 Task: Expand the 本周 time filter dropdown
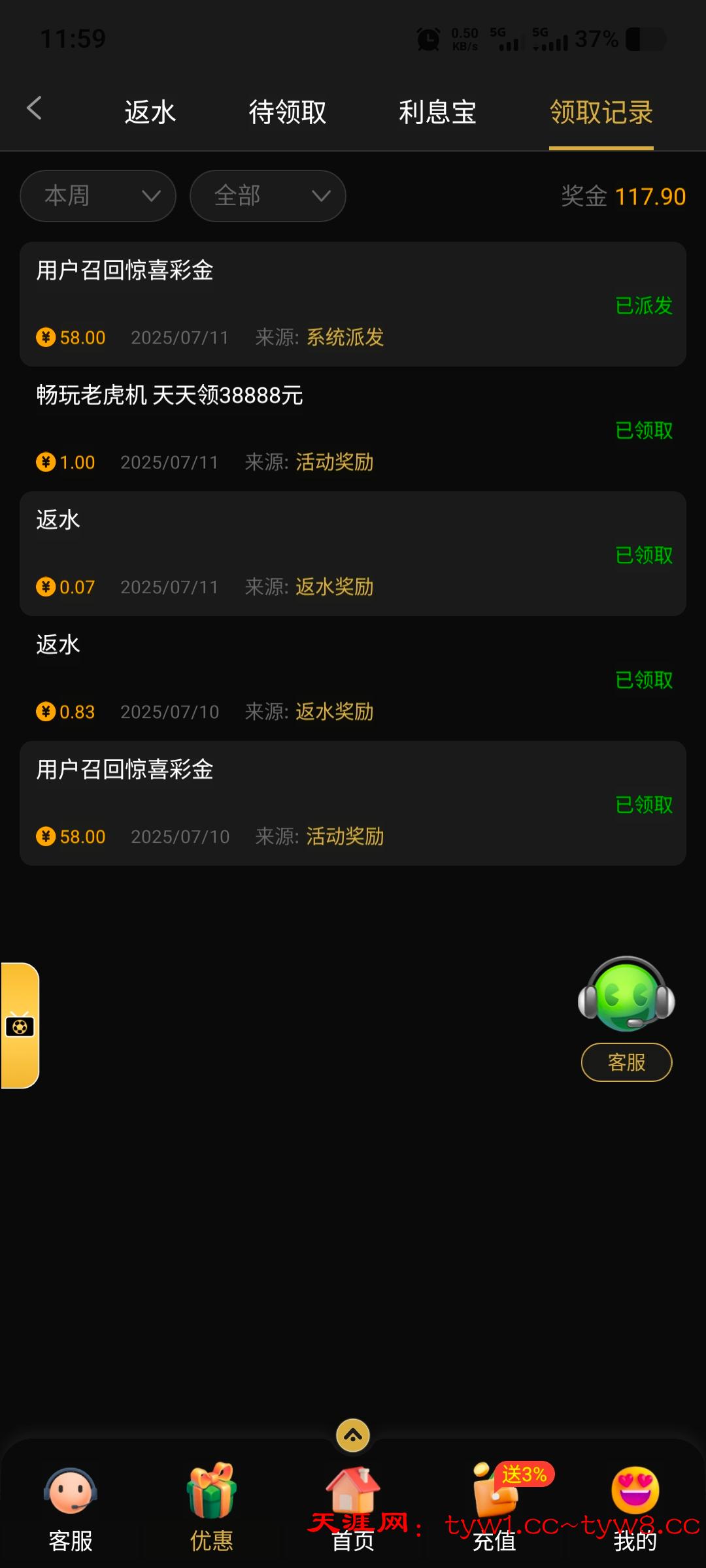click(x=97, y=195)
